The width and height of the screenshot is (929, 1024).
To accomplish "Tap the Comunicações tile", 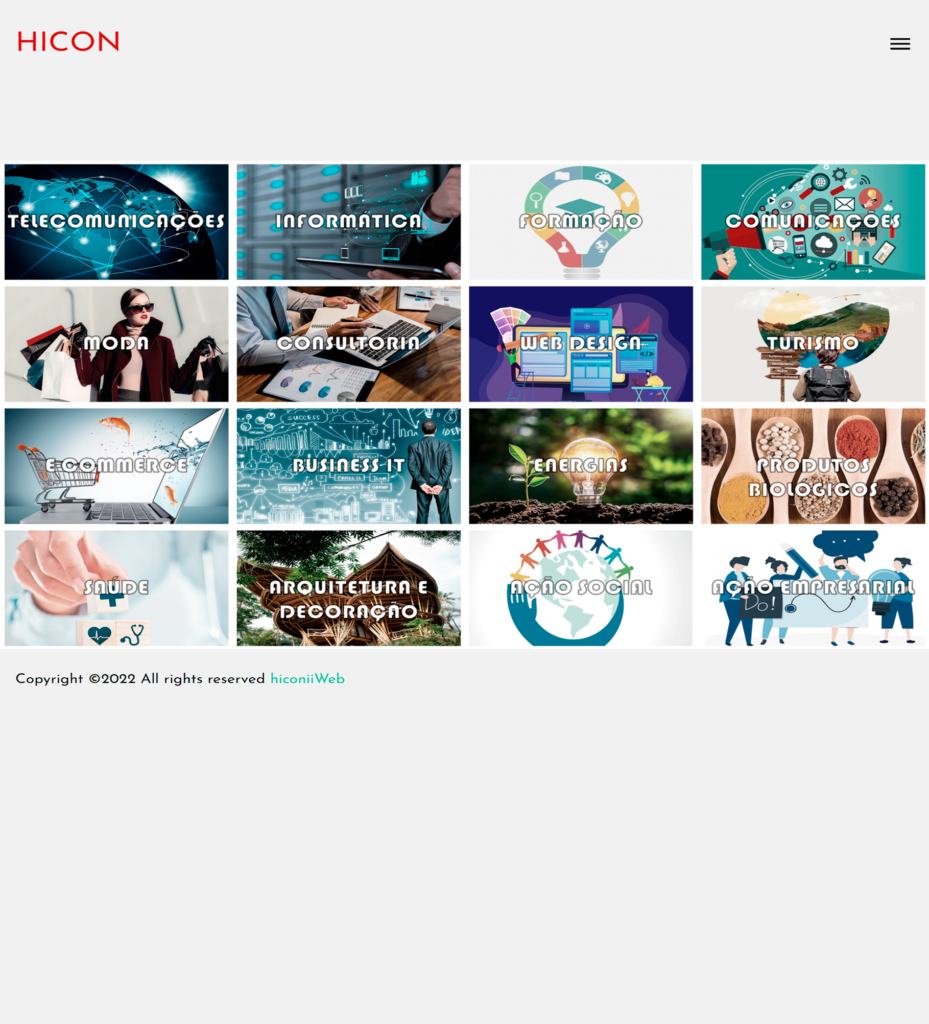I will [x=812, y=221].
